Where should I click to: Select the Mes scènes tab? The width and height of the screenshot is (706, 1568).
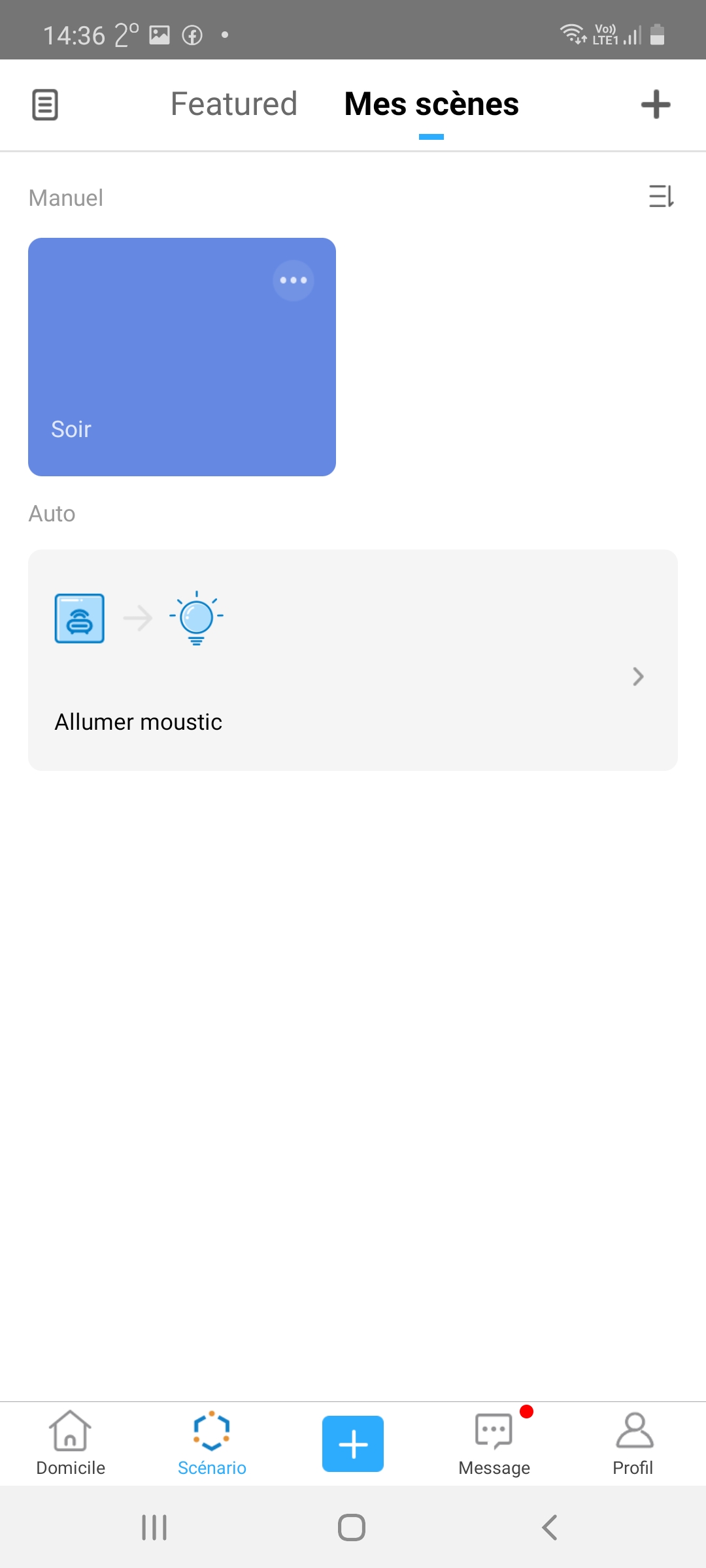pyautogui.click(x=431, y=104)
